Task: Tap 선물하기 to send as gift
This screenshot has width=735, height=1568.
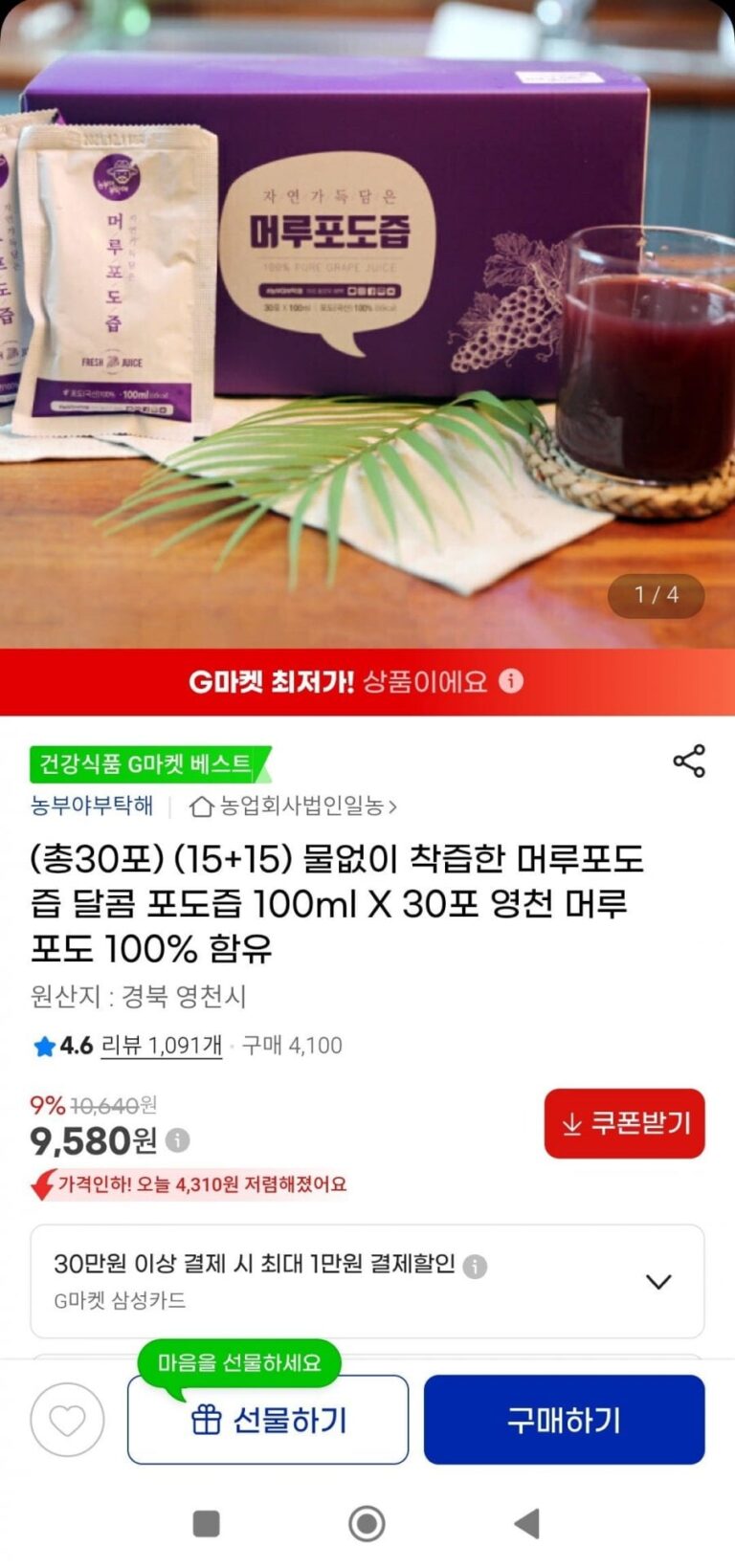Action: tap(268, 1420)
